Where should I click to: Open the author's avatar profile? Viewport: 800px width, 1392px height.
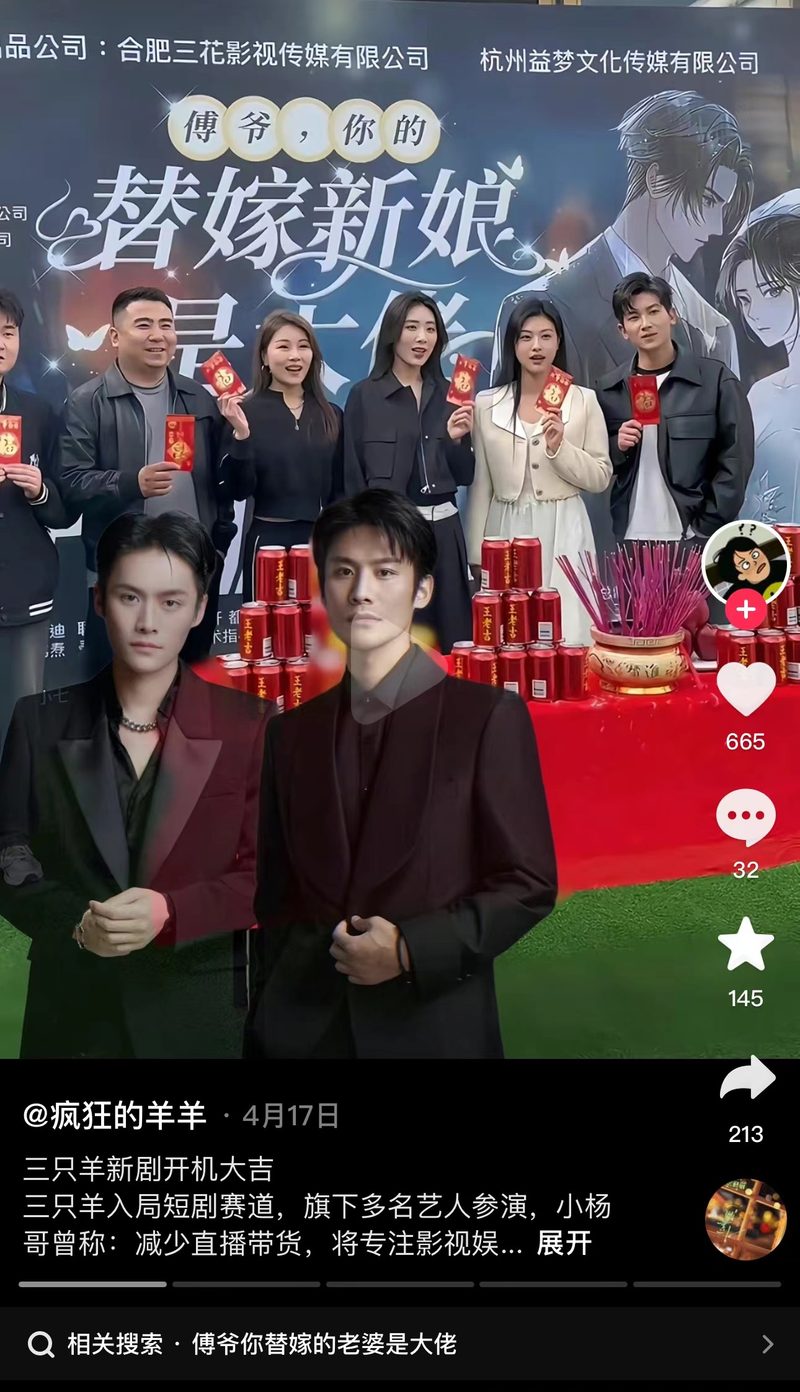(x=745, y=563)
